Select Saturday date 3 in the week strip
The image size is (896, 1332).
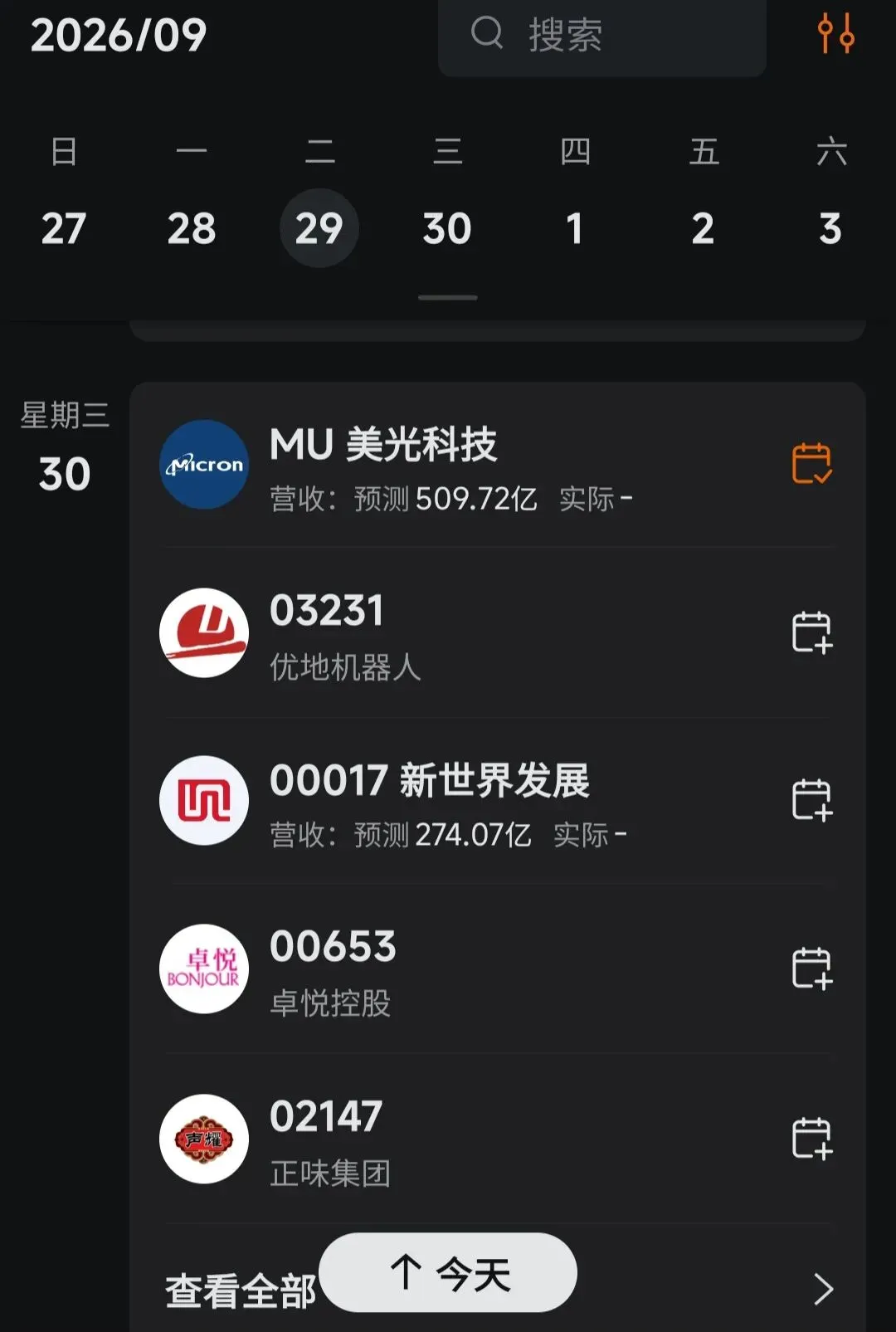coord(830,228)
